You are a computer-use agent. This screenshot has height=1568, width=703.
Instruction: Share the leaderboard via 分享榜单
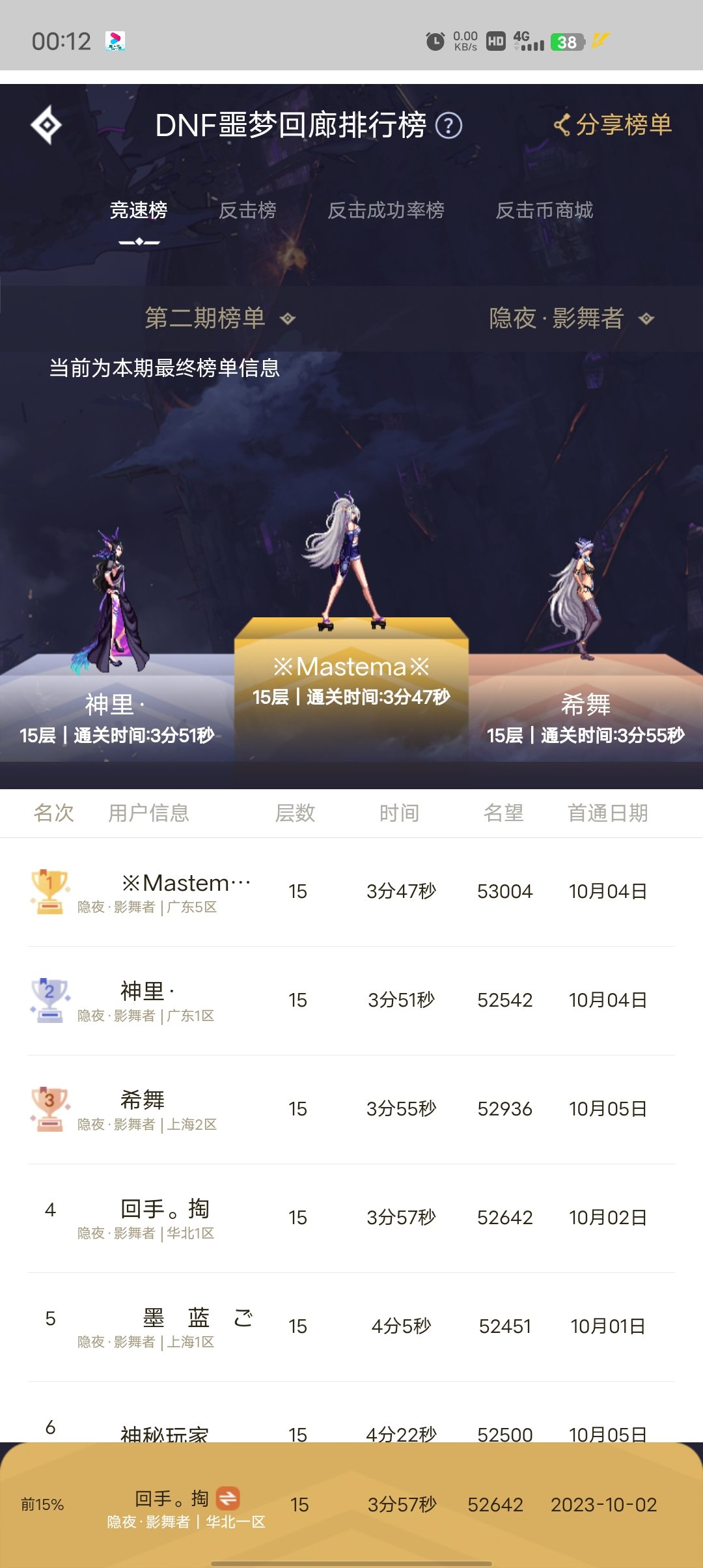pyautogui.click(x=612, y=124)
